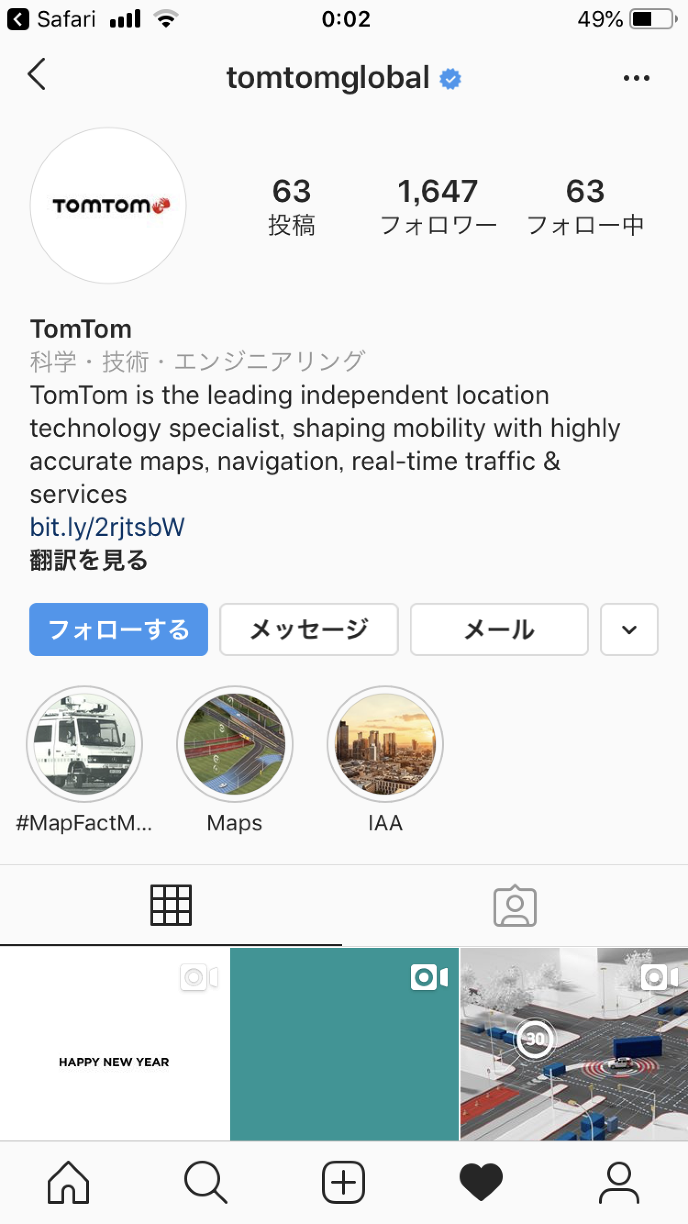Screen dimensions: 688x1224
Task: Open the #MapFactM... story highlight
Action: 84,744
